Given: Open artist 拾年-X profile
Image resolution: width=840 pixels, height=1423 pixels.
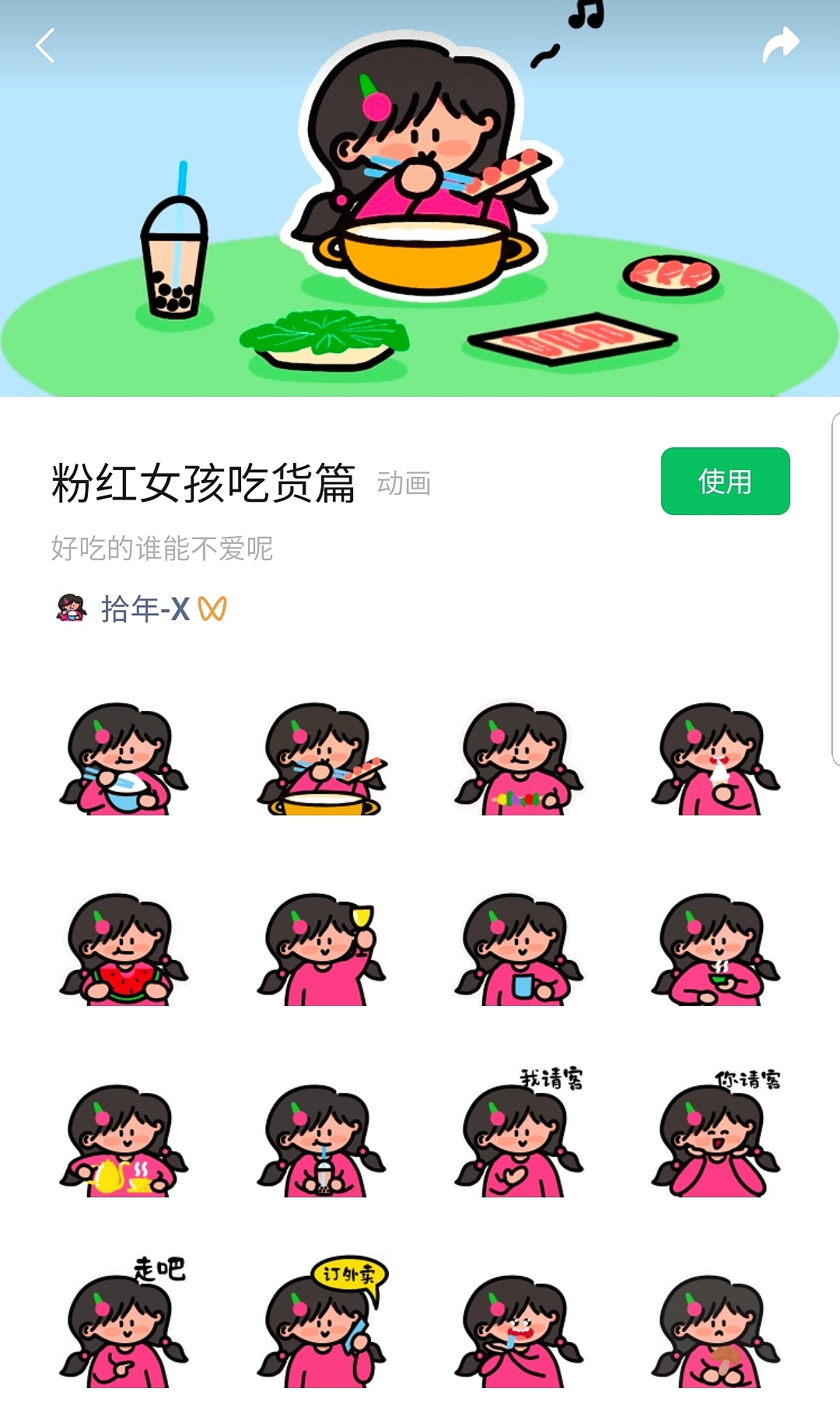Looking at the screenshot, I should 145,608.
